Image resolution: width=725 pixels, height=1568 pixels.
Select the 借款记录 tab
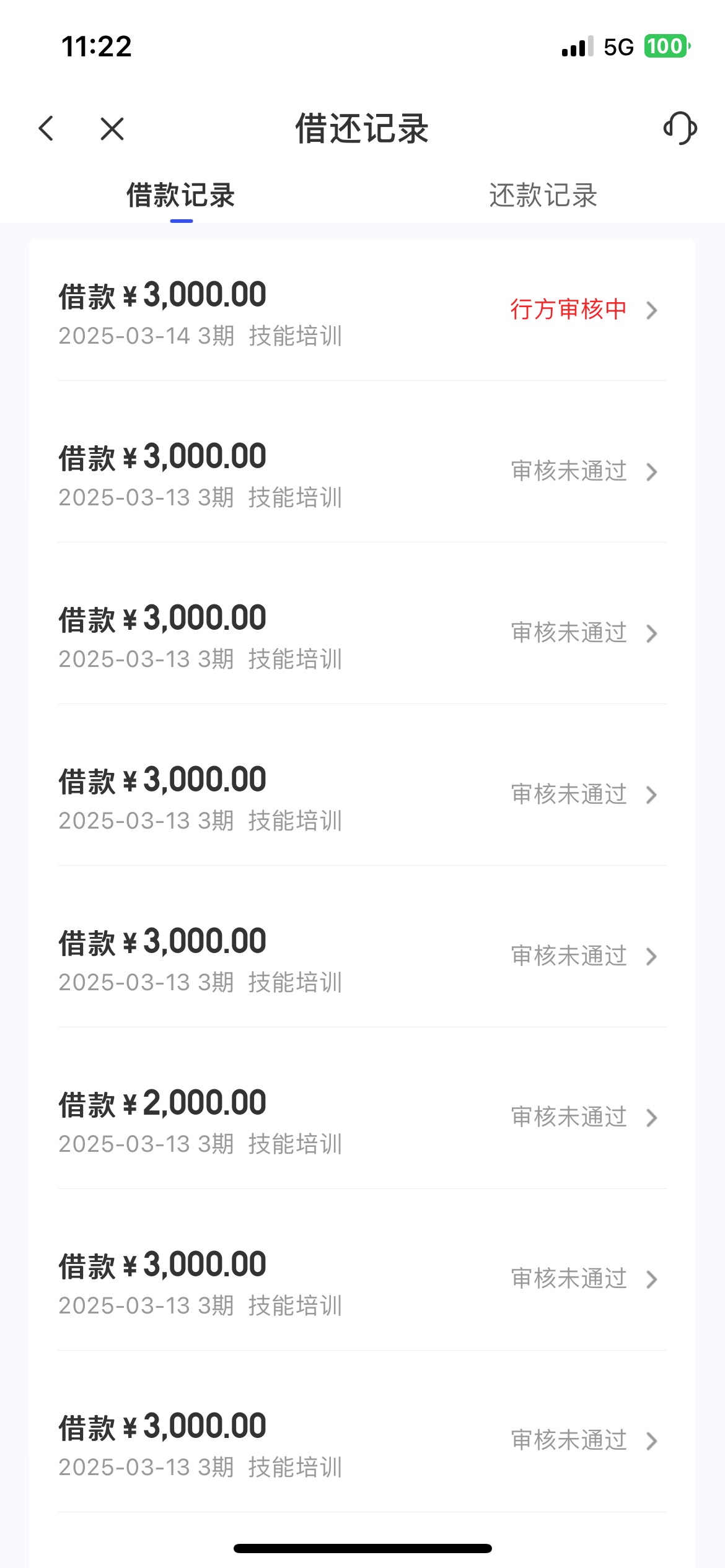(x=181, y=196)
